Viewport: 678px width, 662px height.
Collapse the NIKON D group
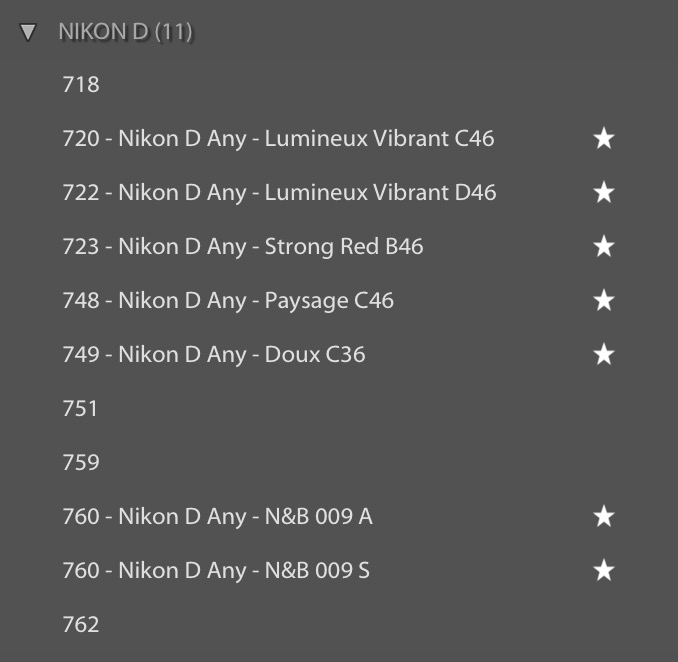pos(28,32)
